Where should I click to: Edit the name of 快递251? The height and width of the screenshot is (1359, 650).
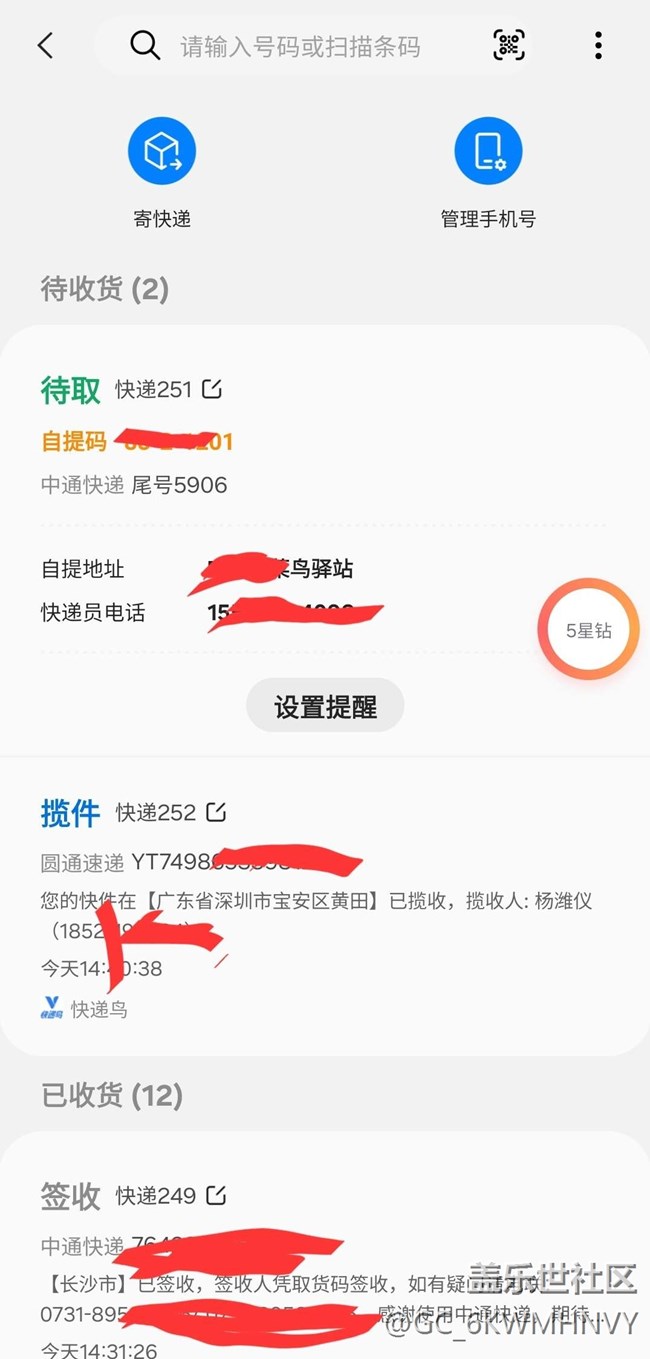212,389
